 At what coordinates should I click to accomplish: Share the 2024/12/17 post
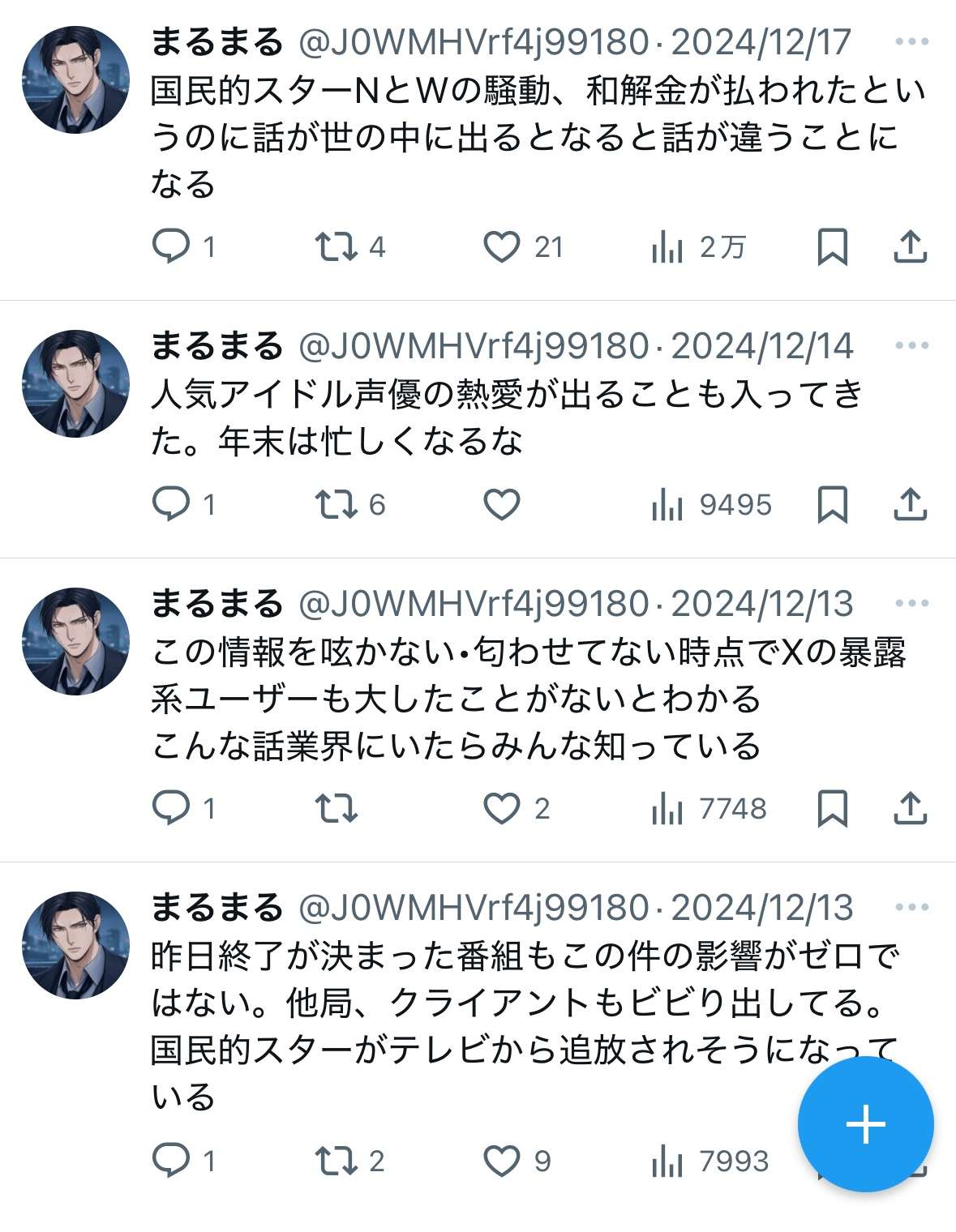click(910, 246)
